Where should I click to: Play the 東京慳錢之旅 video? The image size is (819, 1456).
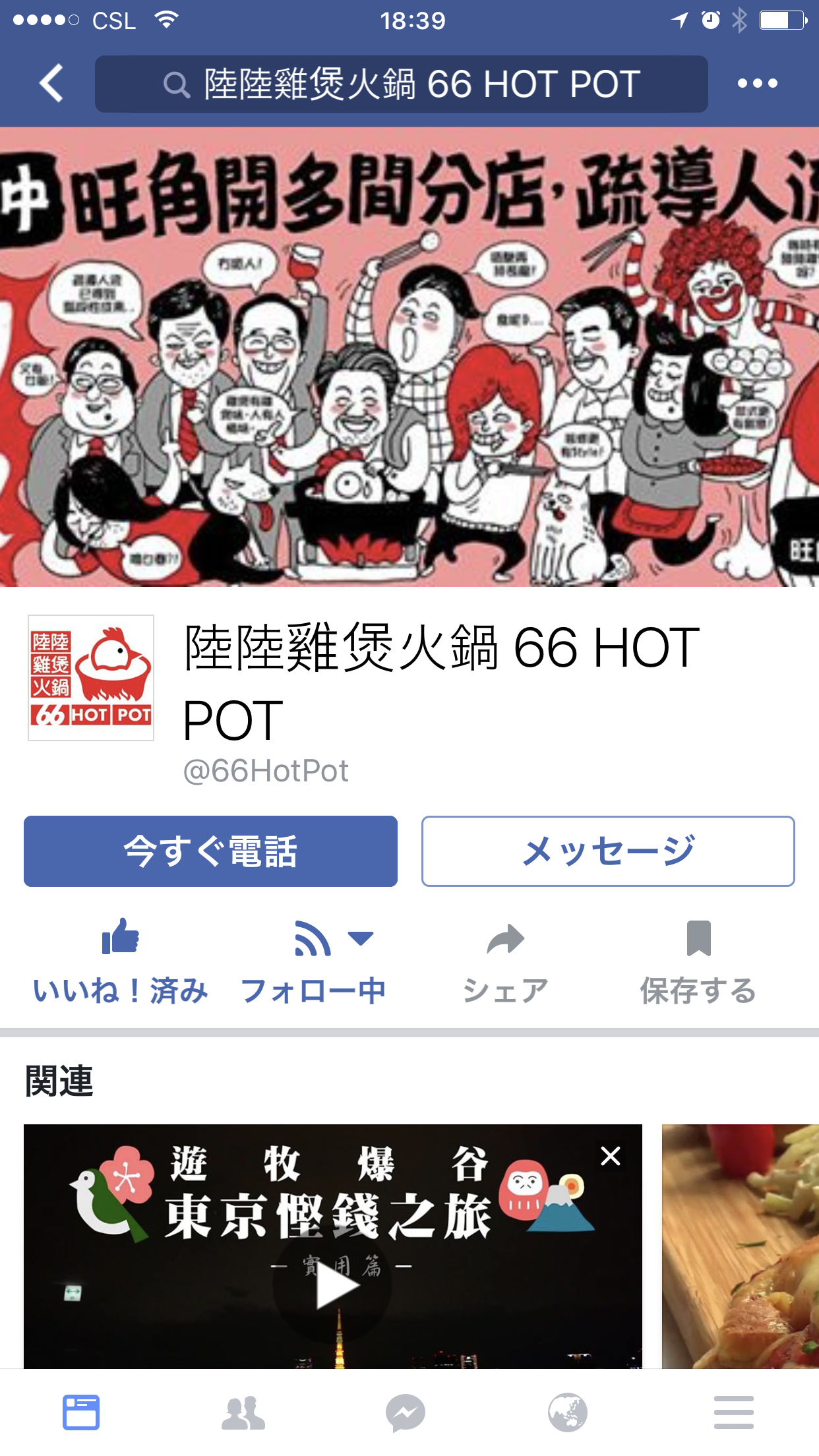(x=333, y=1285)
